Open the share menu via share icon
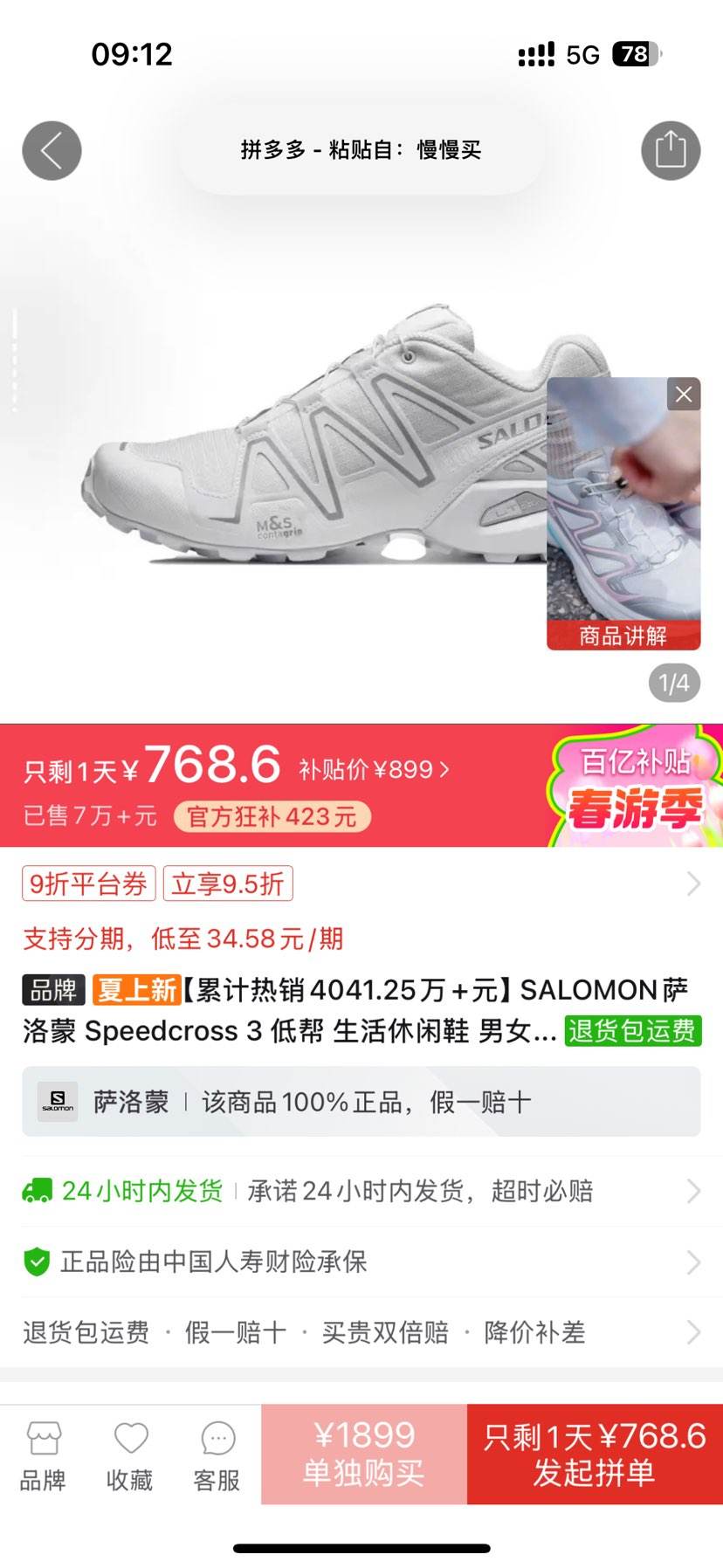The image size is (723, 1568). tap(671, 150)
